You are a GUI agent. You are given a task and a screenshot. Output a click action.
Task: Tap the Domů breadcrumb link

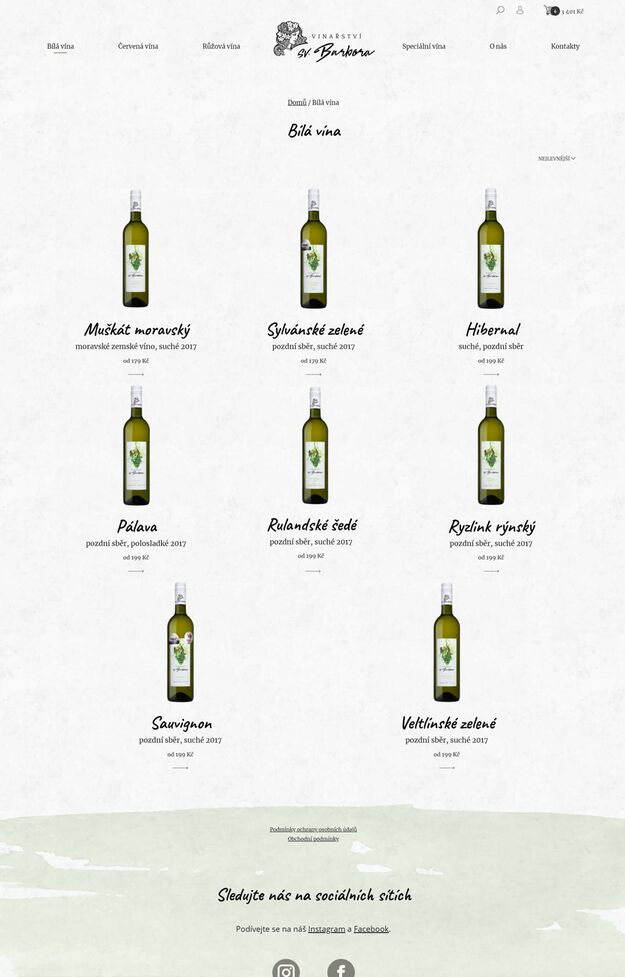point(297,102)
